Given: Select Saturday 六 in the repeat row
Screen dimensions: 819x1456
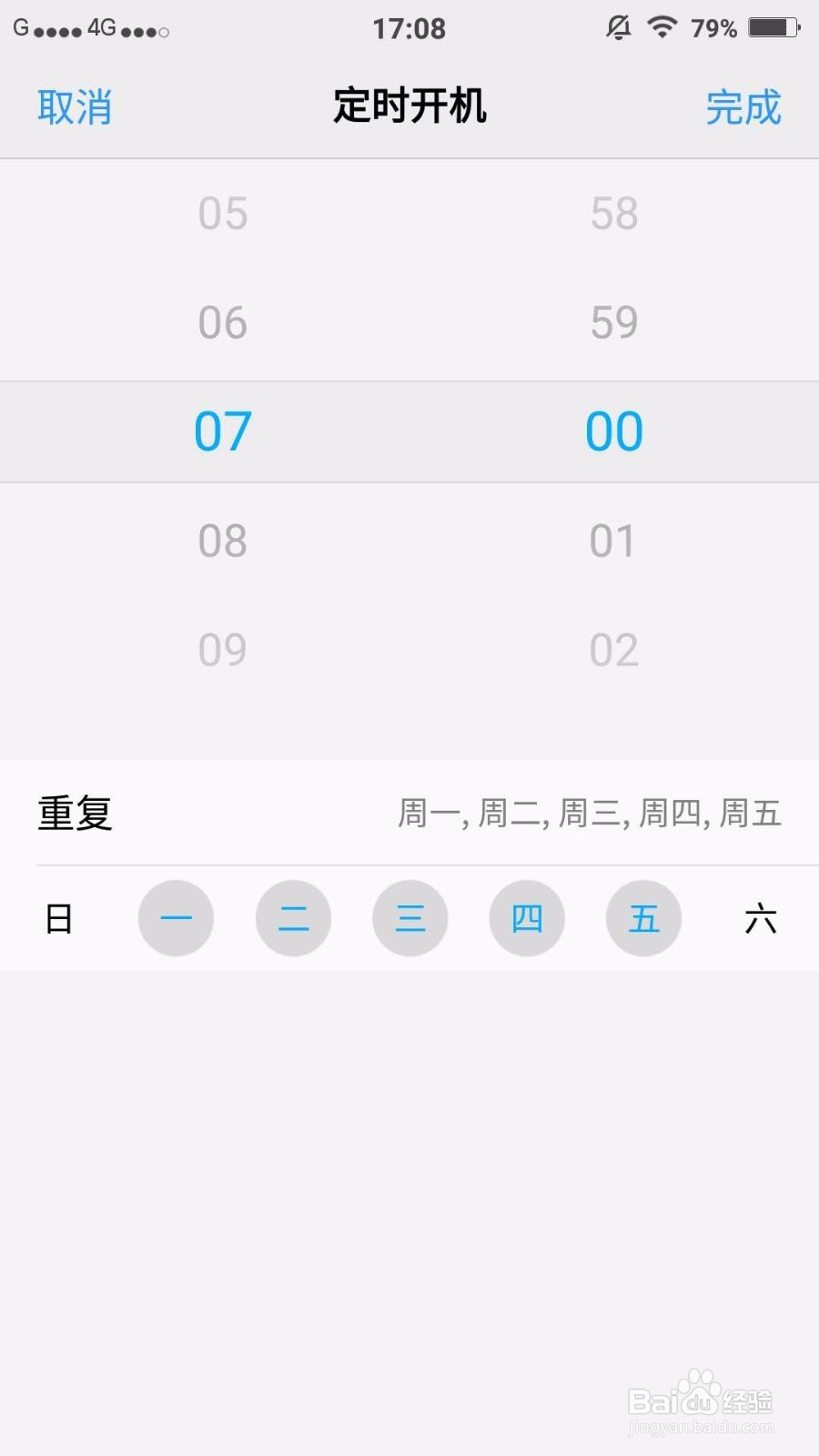Looking at the screenshot, I should pyautogui.click(x=761, y=918).
